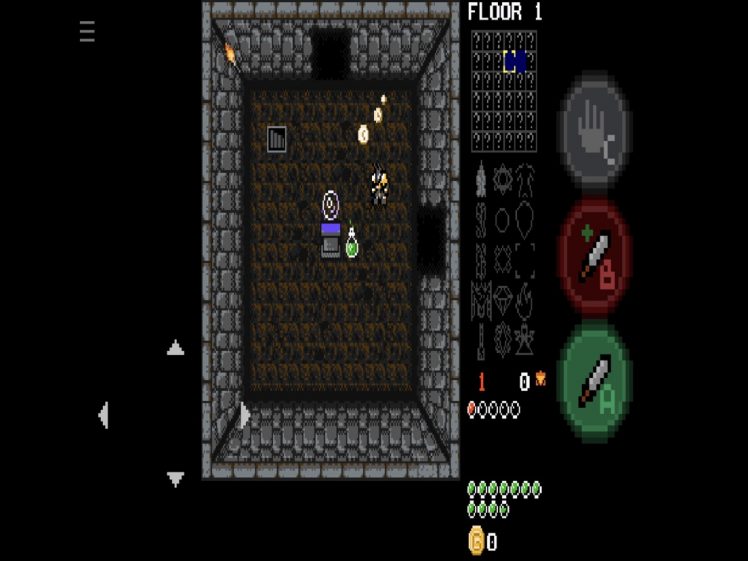Screen dimensions: 748x561
Task: Attack with the green sword A button
Action: click(595, 381)
